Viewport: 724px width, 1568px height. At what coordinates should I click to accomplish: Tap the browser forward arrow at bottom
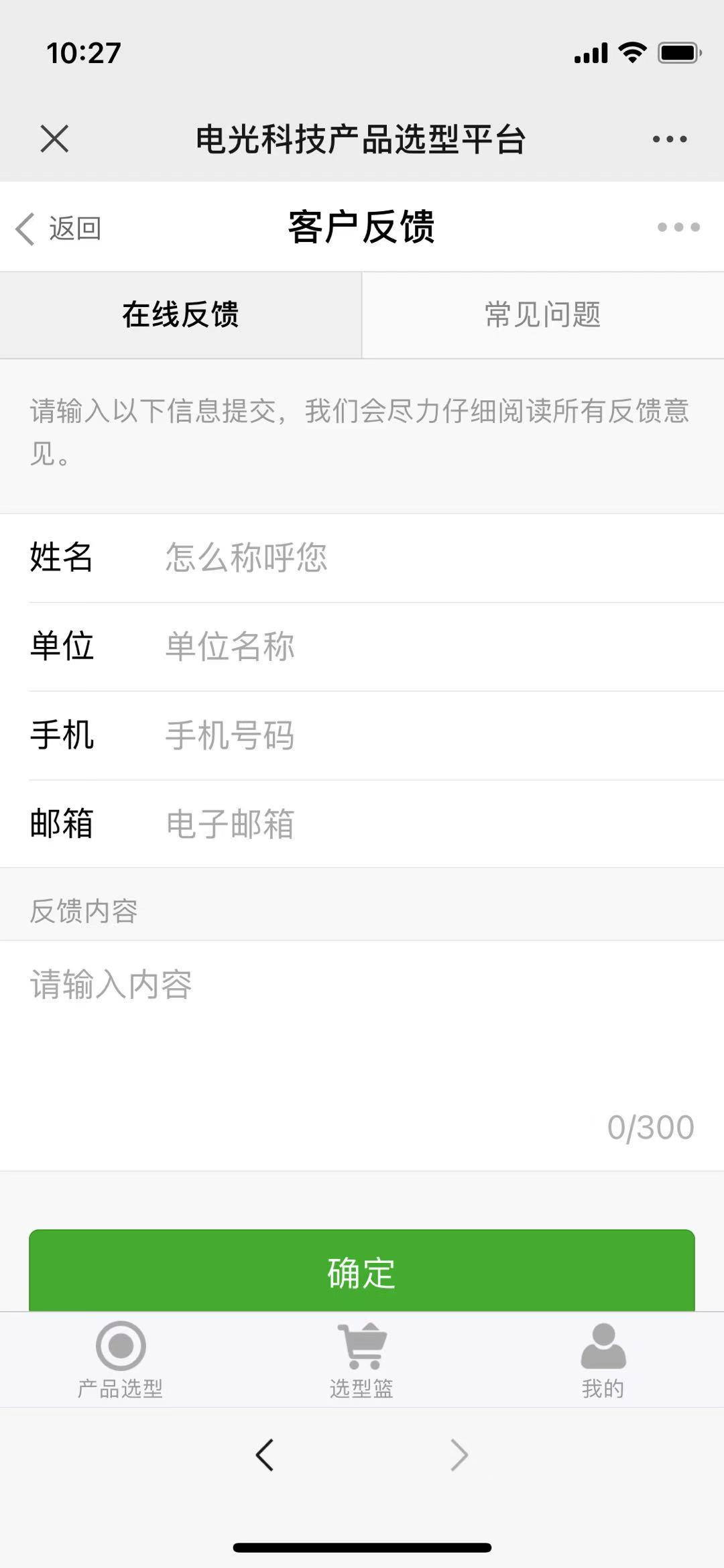459,1455
